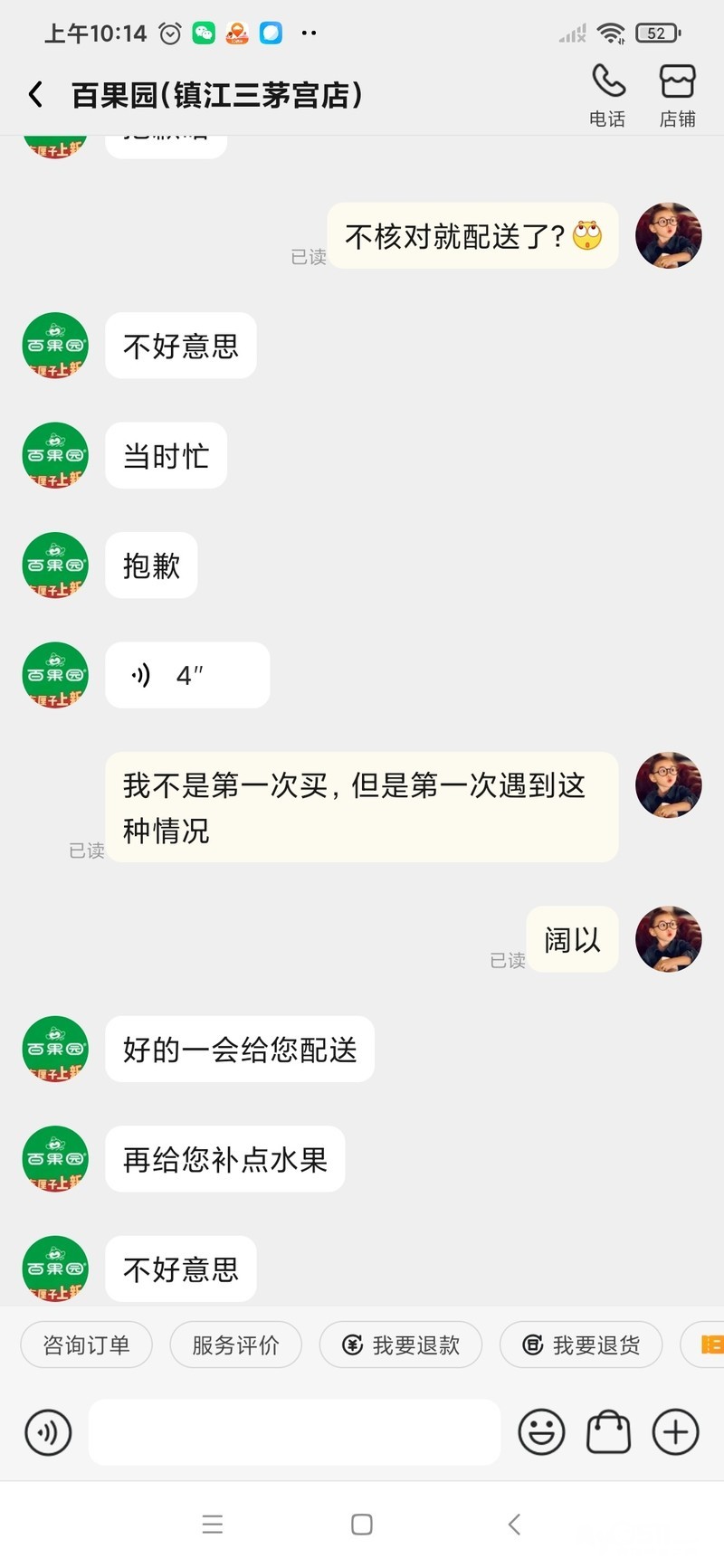Screen dimensions: 724x1568
Task: Call the store via 电话
Action: click(x=608, y=95)
